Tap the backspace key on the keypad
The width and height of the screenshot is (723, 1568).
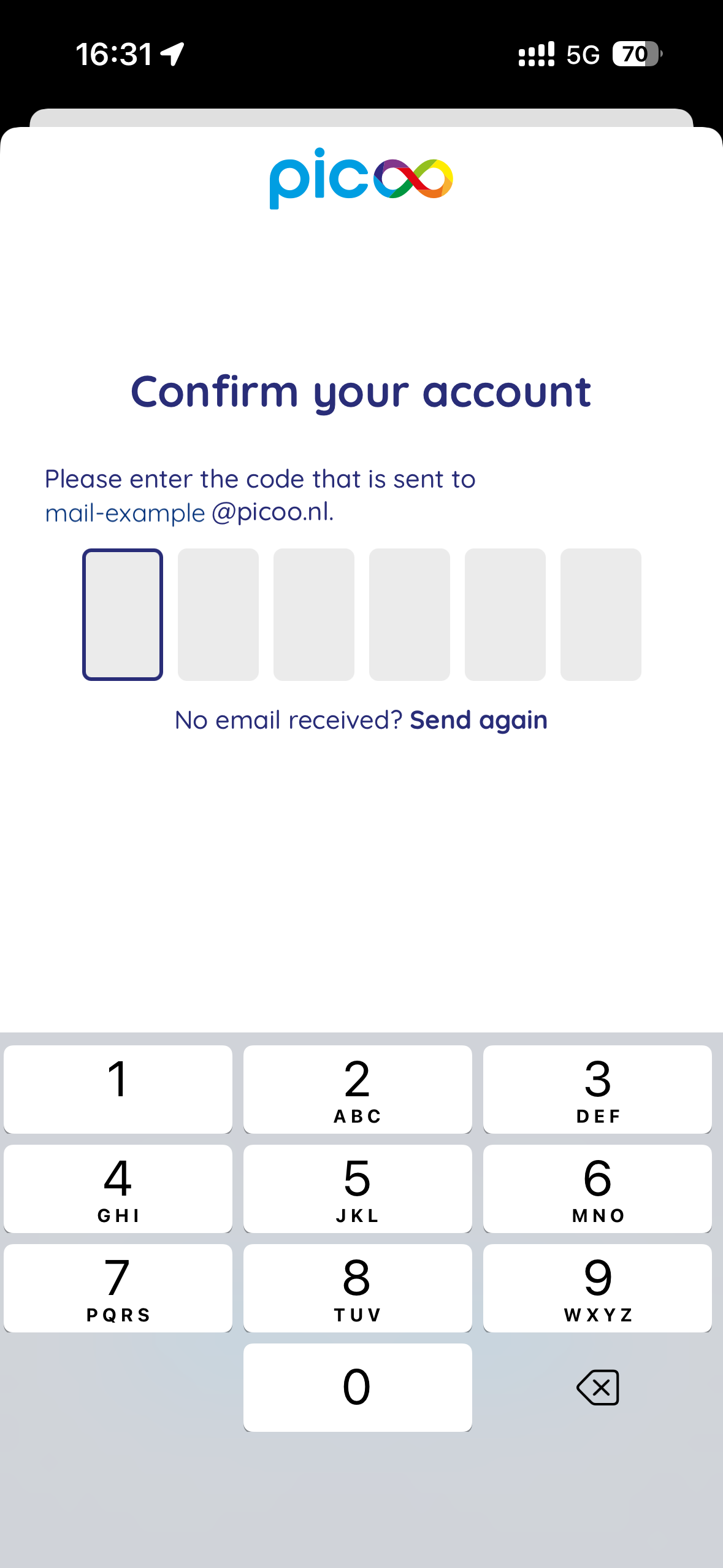[x=597, y=1388]
